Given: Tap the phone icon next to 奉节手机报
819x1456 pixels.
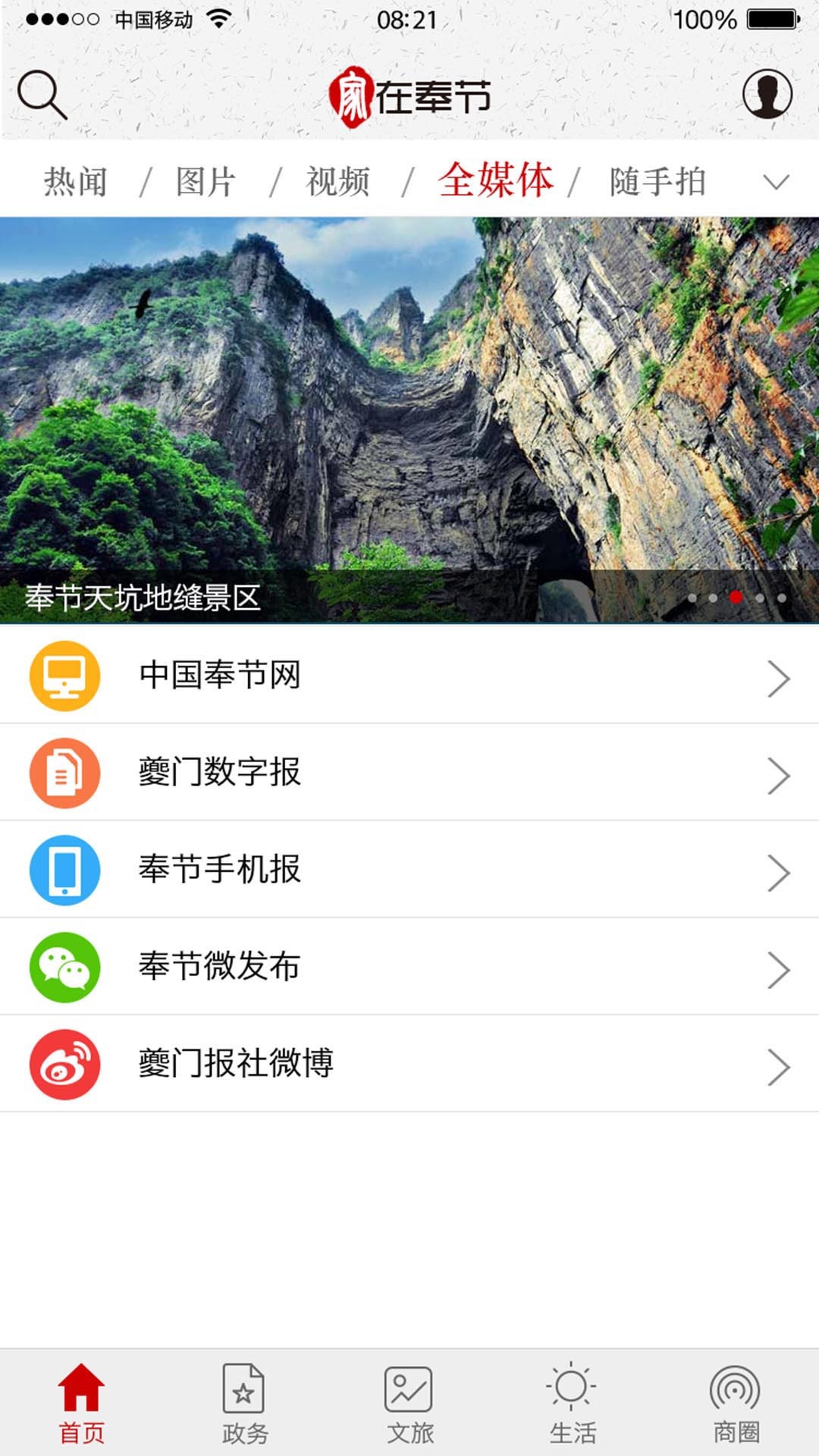Looking at the screenshot, I should (x=67, y=871).
